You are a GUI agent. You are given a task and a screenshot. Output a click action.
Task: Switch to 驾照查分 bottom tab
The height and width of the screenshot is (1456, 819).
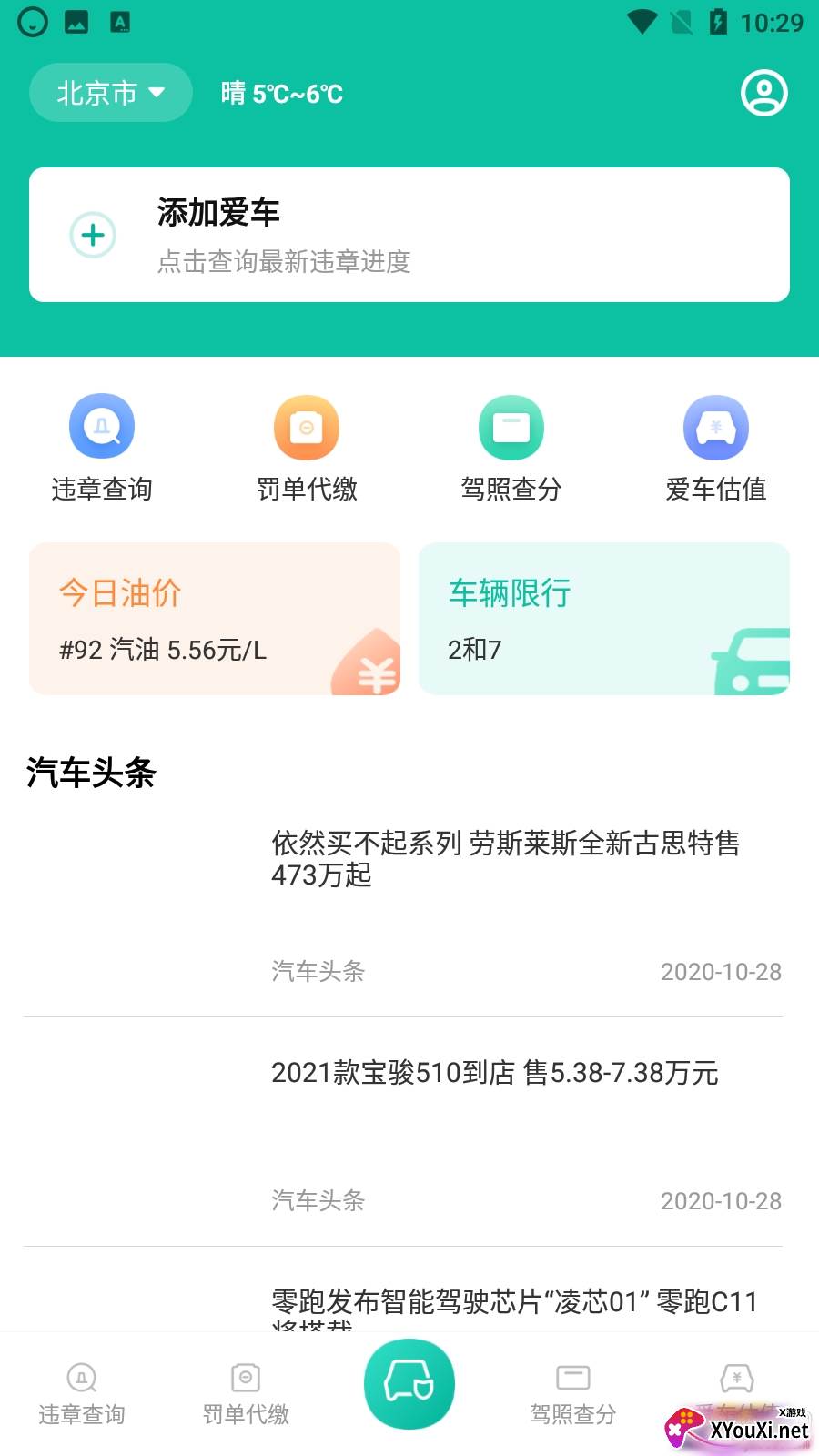pos(573,1394)
